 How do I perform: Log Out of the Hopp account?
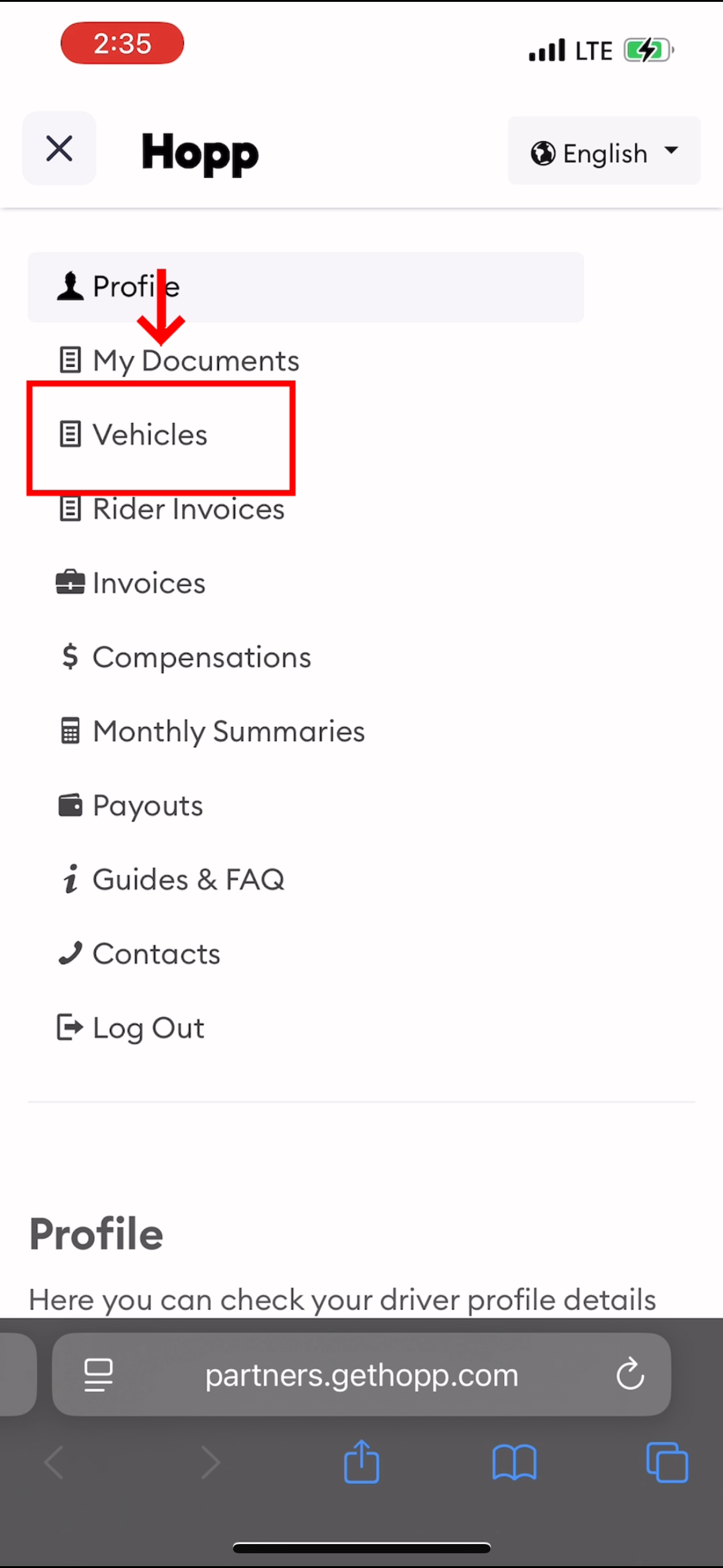[x=148, y=1028]
